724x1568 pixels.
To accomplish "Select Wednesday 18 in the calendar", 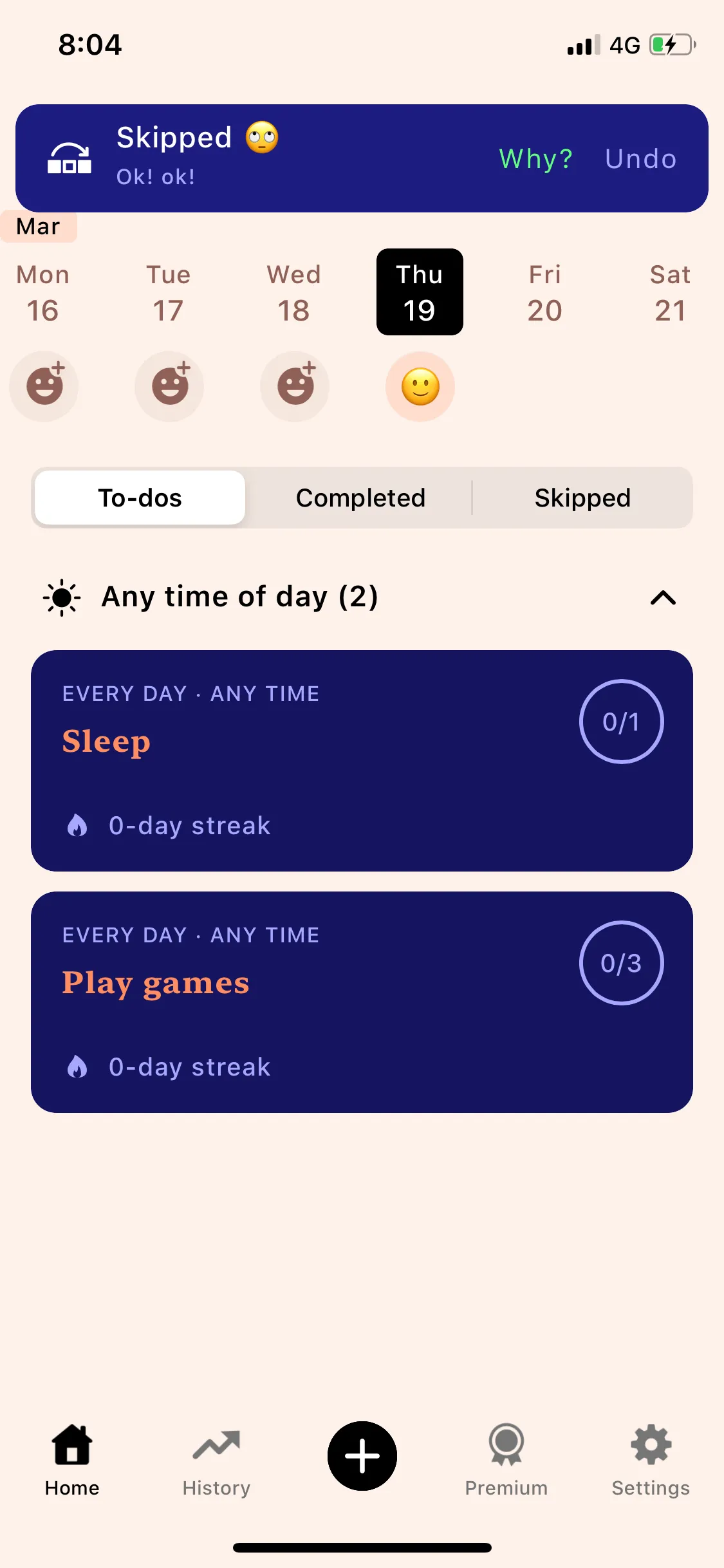I will point(294,293).
